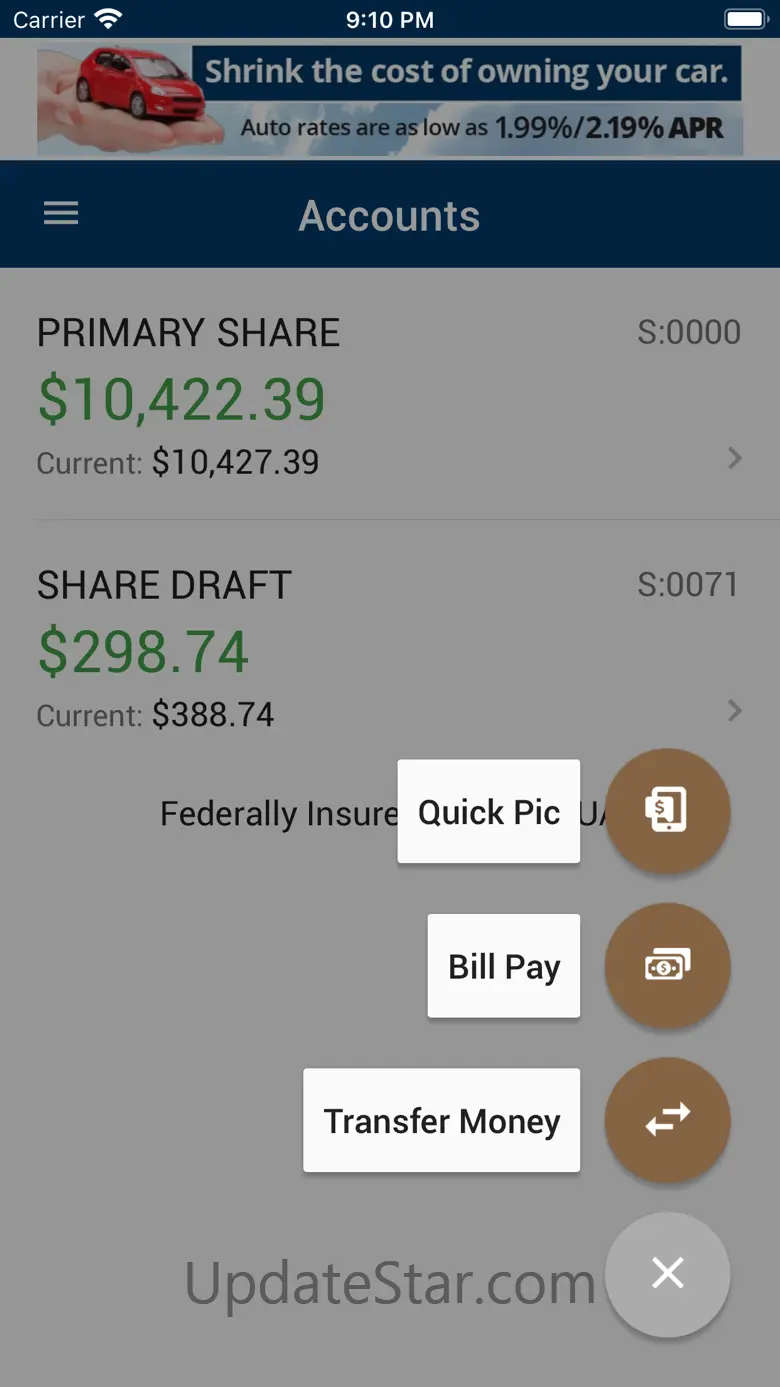Tap the Quick Pic label

488,812
